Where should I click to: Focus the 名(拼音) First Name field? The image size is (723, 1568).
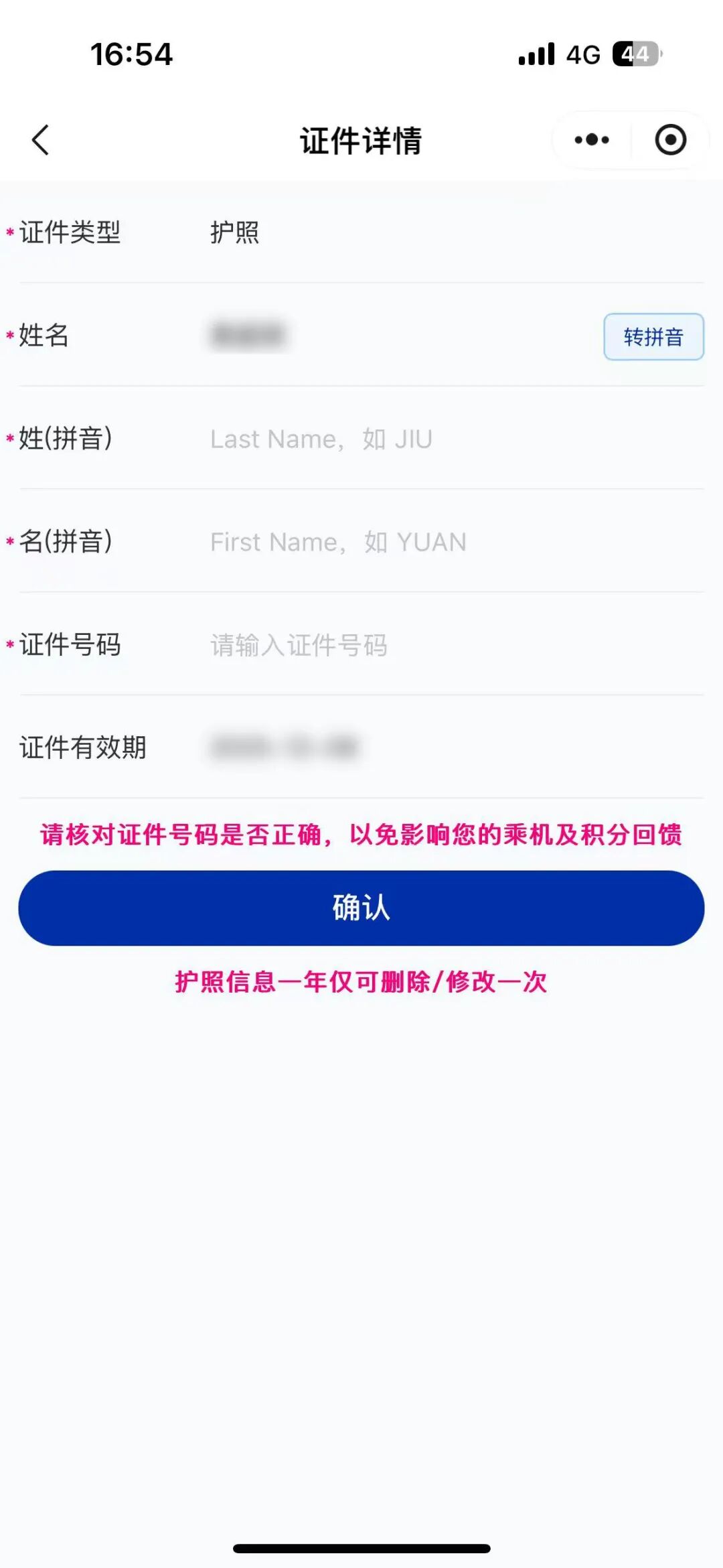tap(402, 543)
